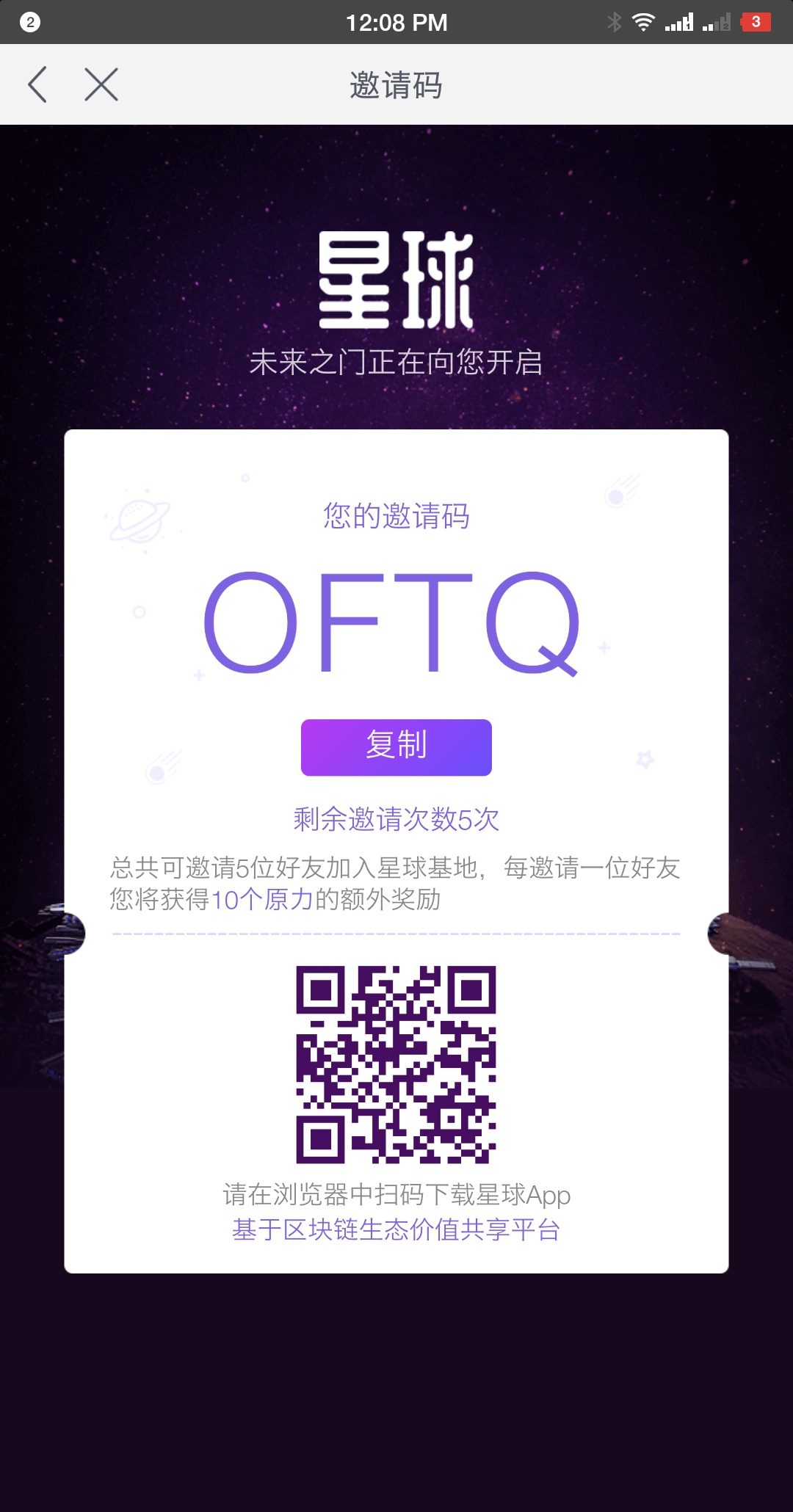
Task: Tap the 复制 button to copy the code
Action: tap(396, 747)
